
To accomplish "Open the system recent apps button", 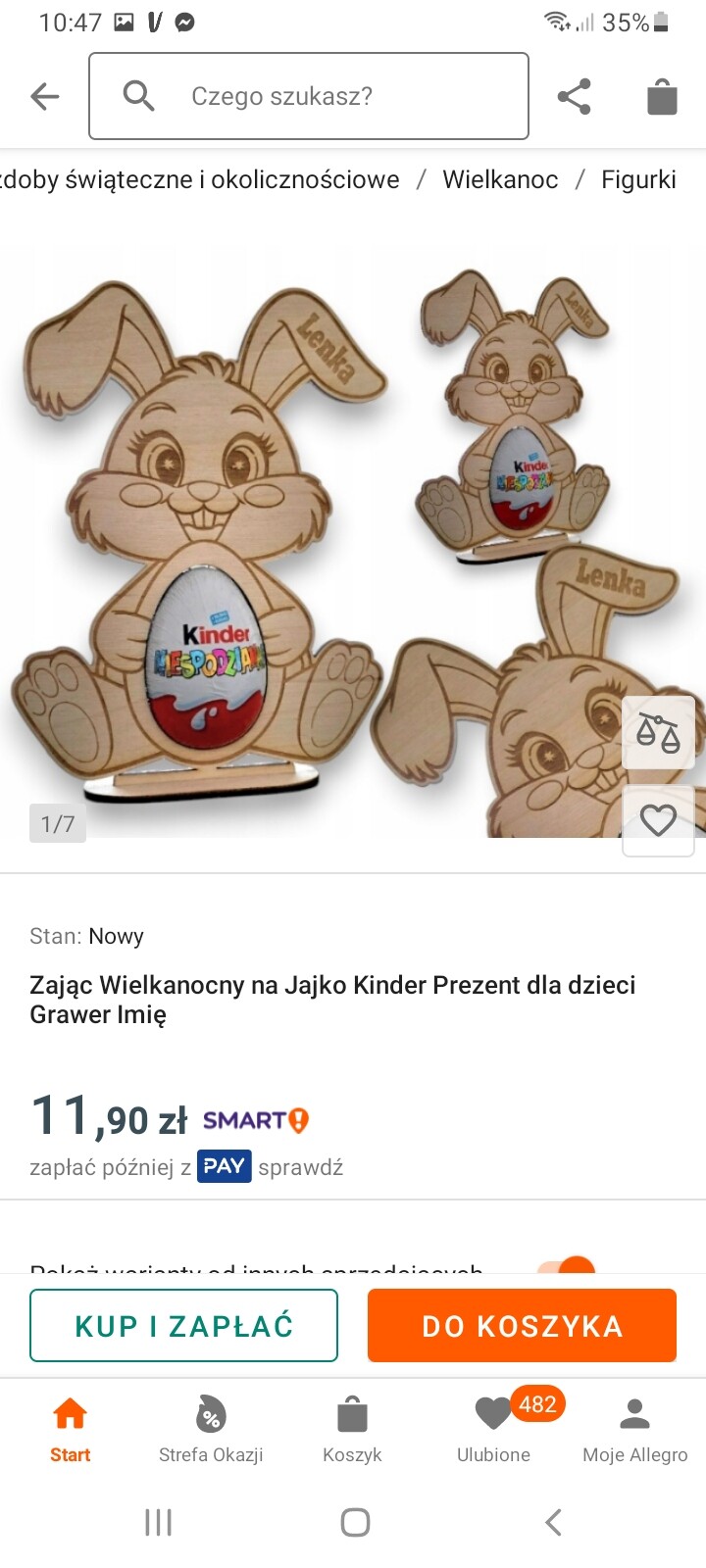I will [158, 1522].
